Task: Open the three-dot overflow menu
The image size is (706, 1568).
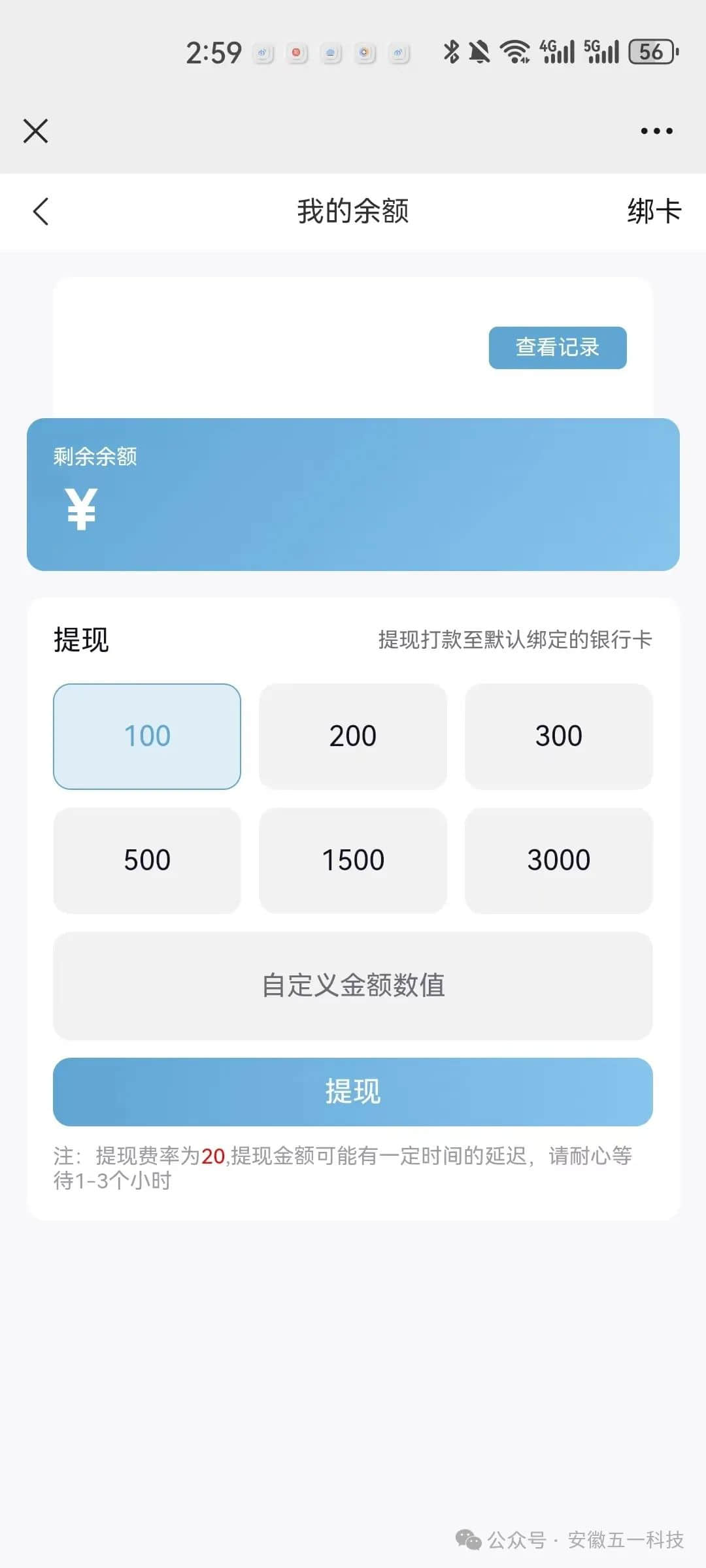Action: pyautogui.click(x=656, y=131)
